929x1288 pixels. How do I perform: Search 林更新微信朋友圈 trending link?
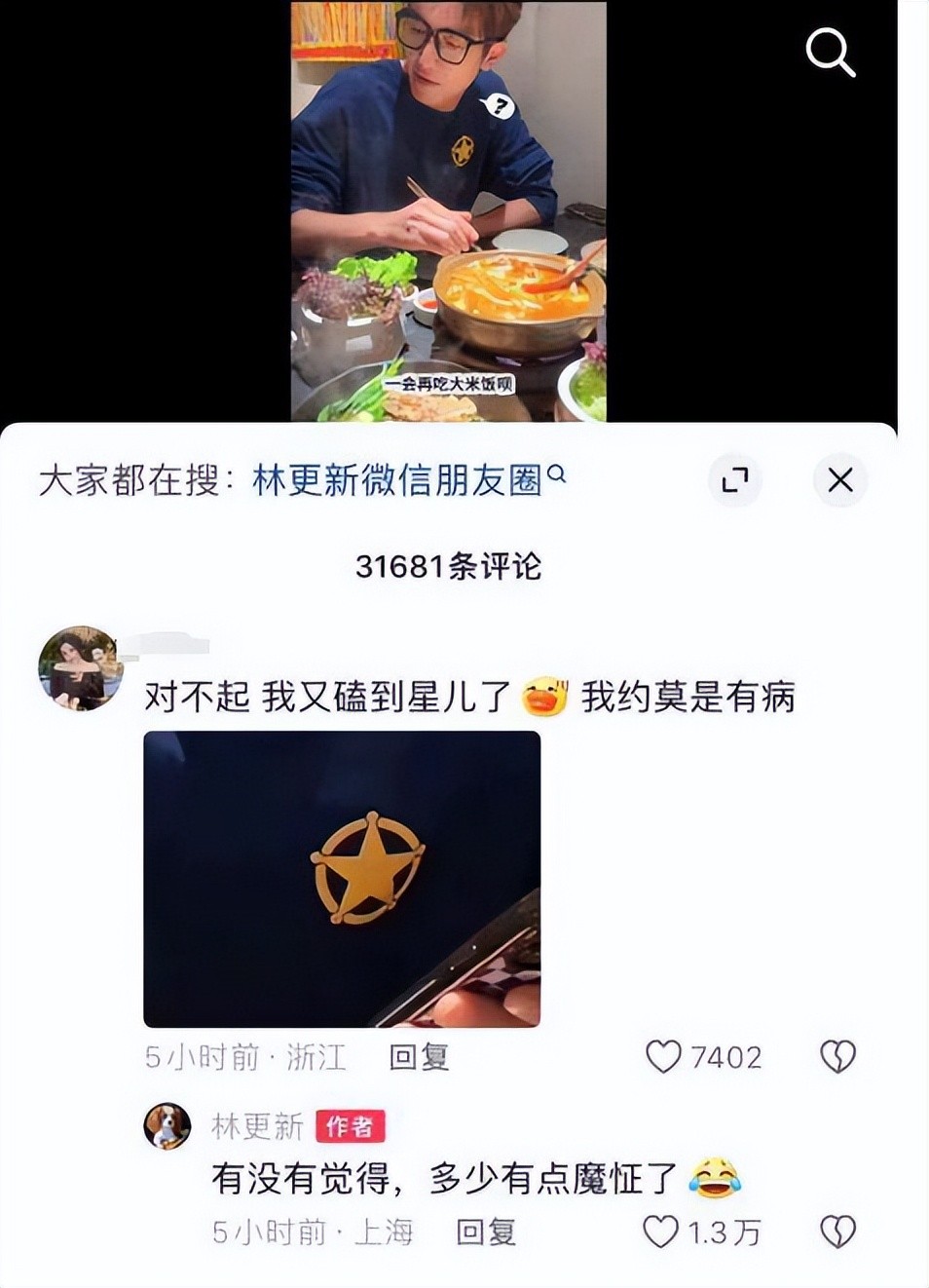tap(397, 479)
